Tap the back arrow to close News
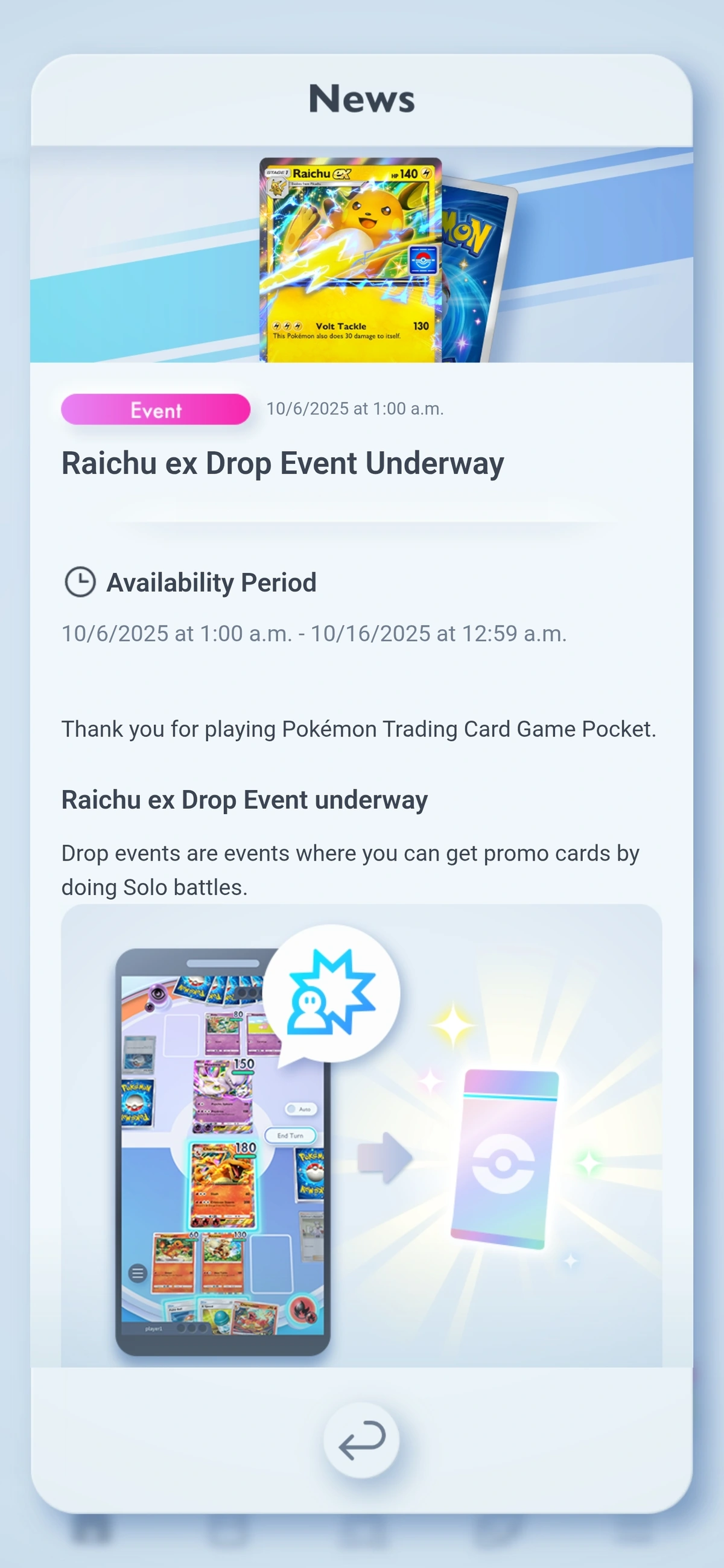The height and width of the screenshot is (1568, 724). click(x=361, y=1440)
